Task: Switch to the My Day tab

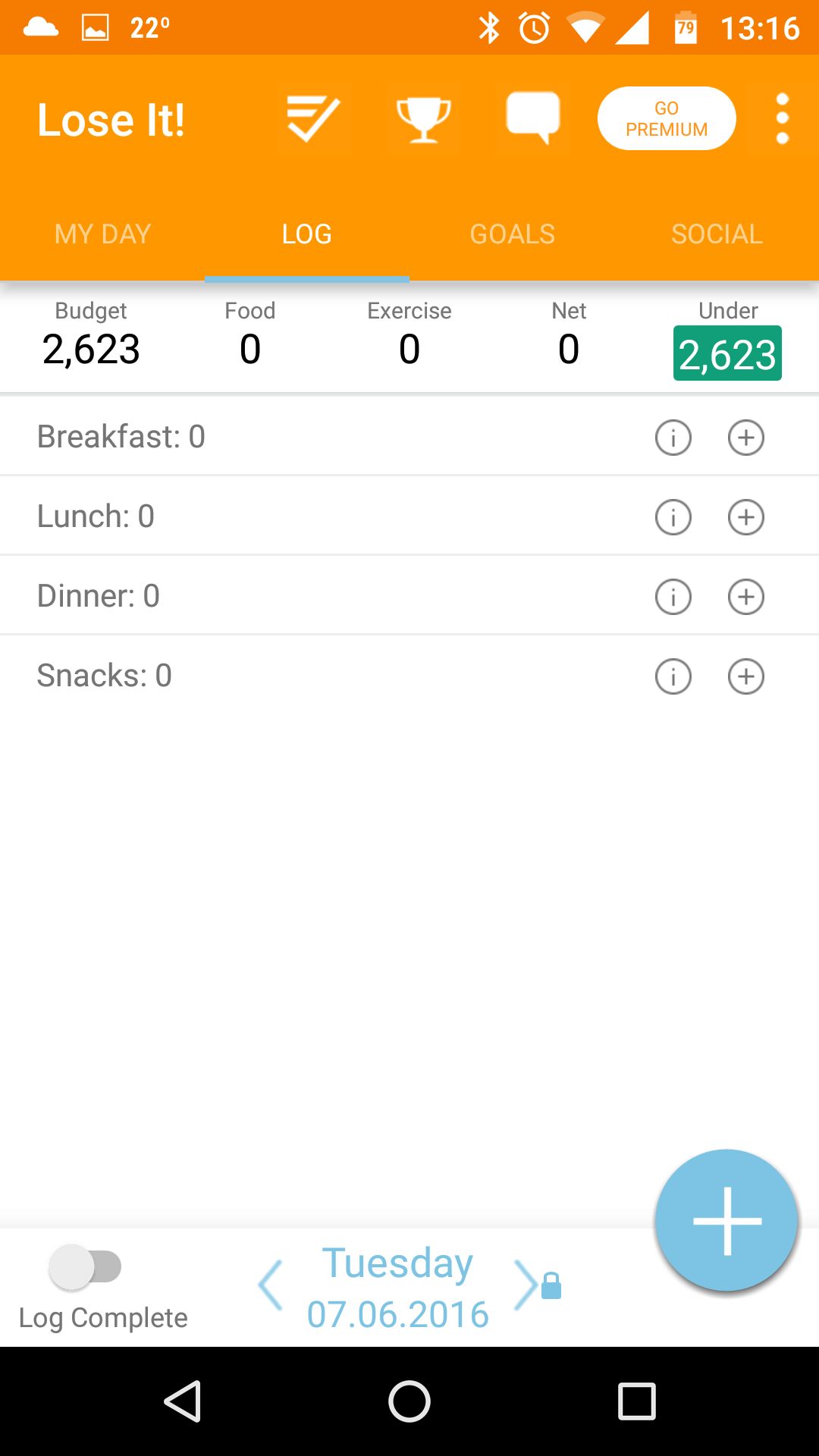Action: coord(102,234)
